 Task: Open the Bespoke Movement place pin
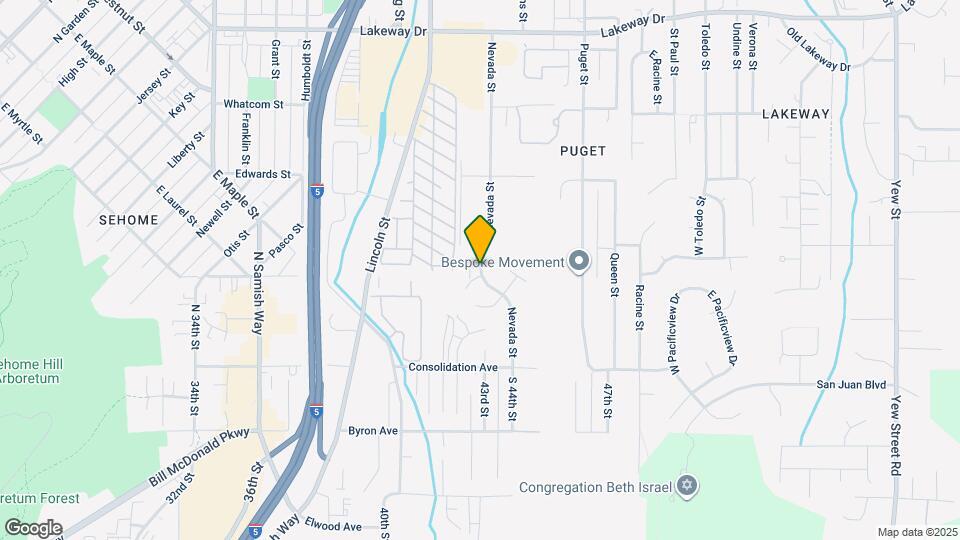[x=579, y=261]
